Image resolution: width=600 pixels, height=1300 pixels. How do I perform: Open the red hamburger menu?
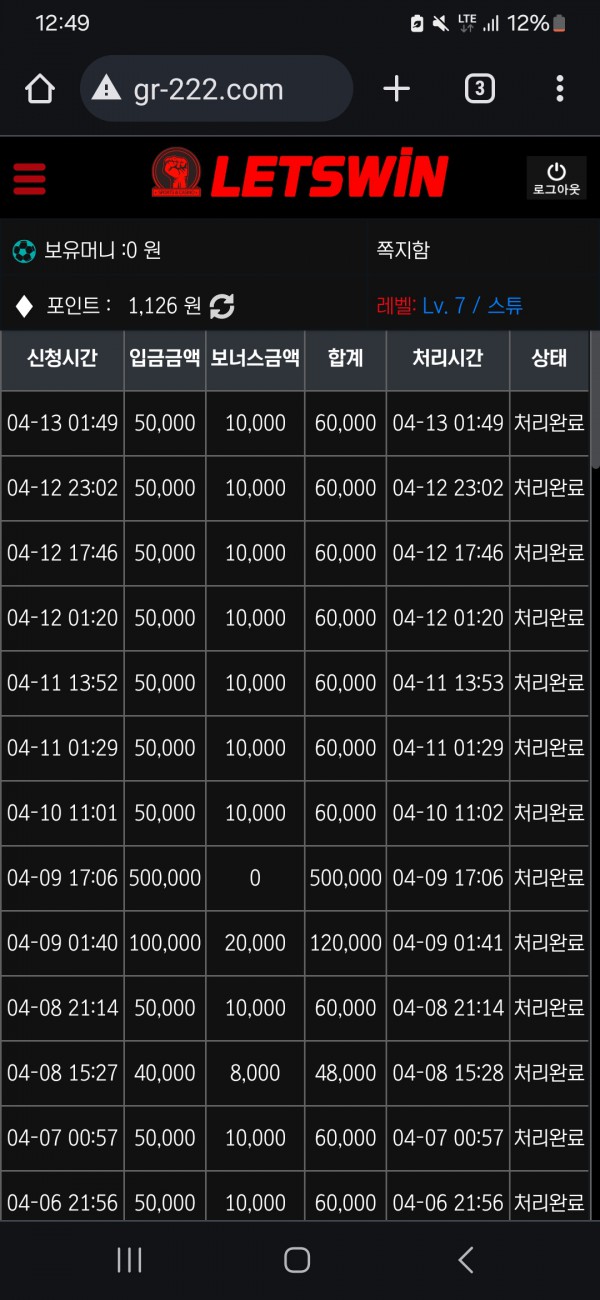tap(30, 179)
